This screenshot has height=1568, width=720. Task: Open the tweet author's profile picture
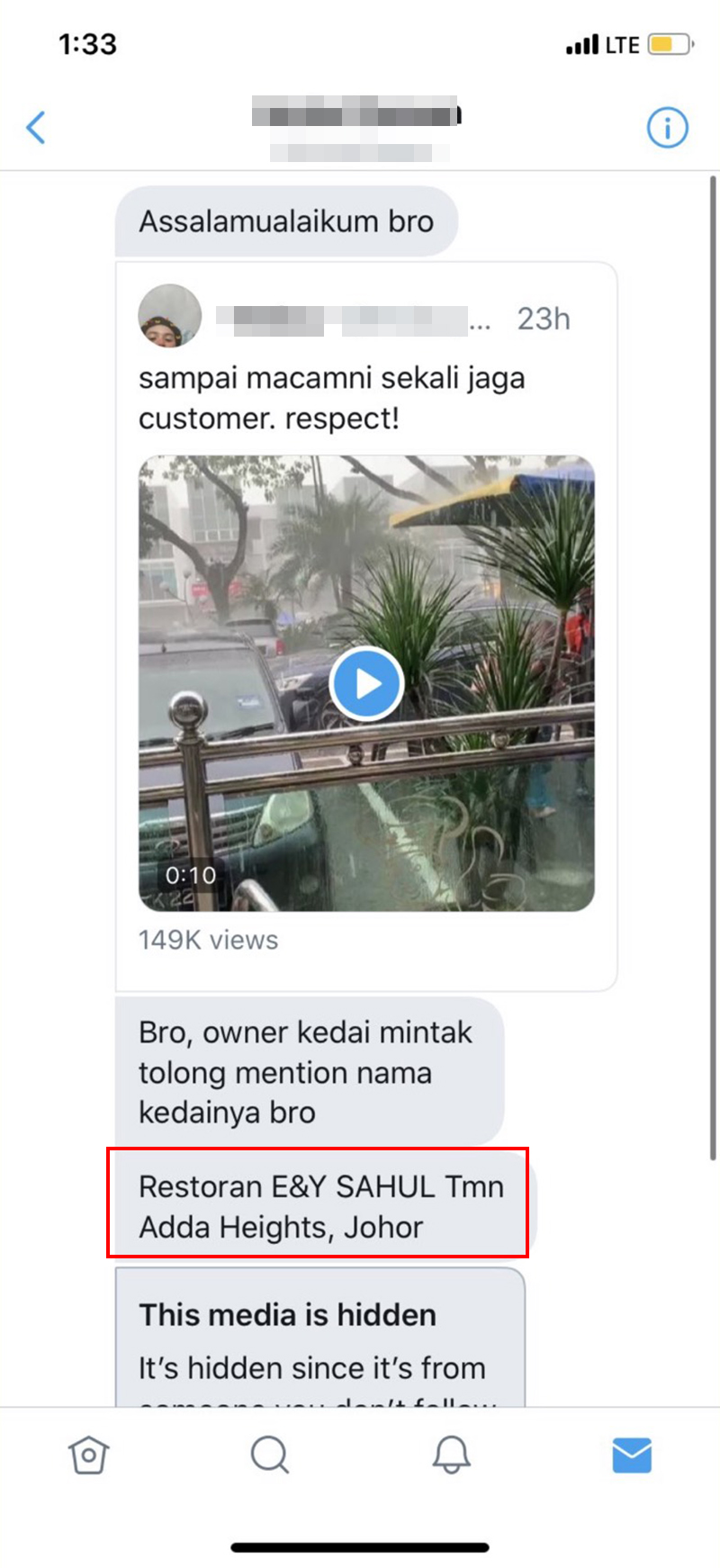click(169, 317)
